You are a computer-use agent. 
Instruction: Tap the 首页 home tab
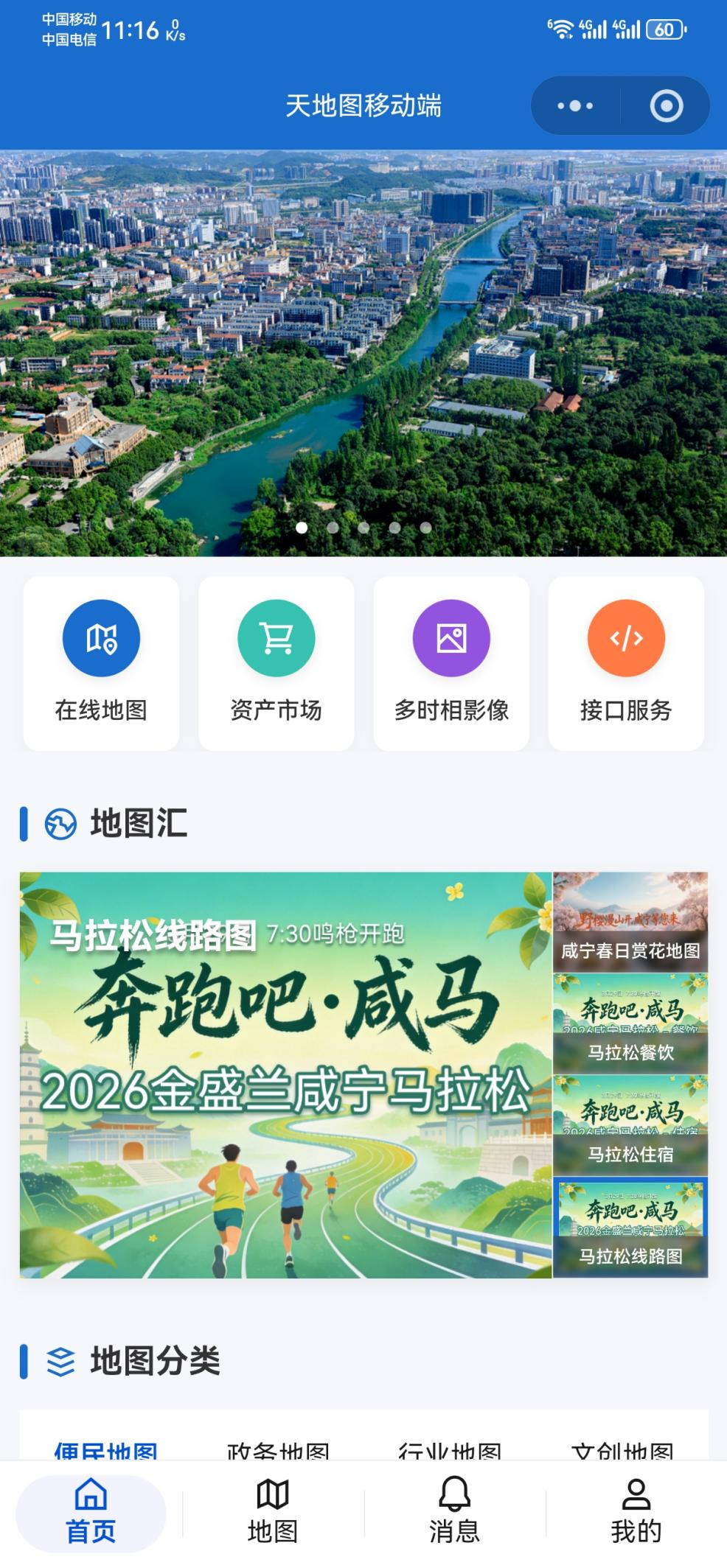[x=91, y=1512]
